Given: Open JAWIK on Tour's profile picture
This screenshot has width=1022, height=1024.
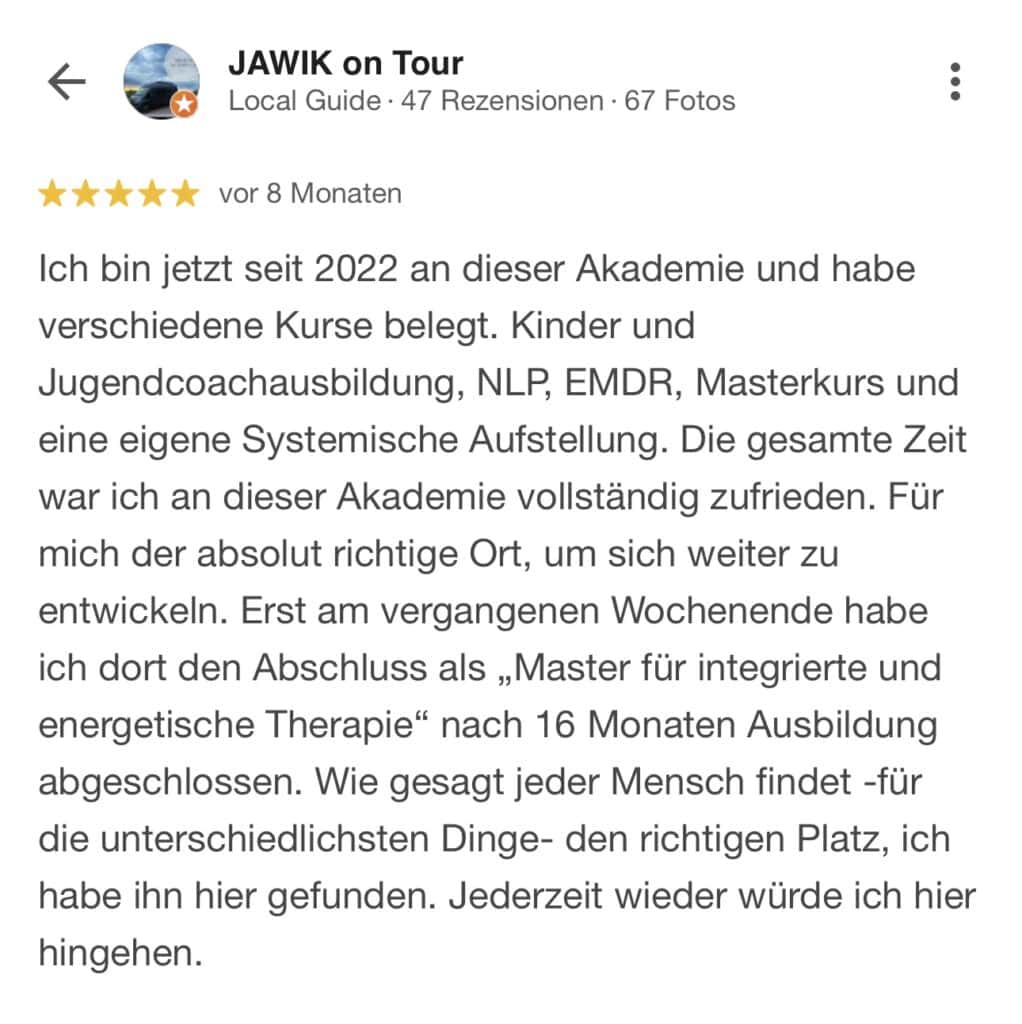Looking at the screenshot, I should click(x=160, y=81).
